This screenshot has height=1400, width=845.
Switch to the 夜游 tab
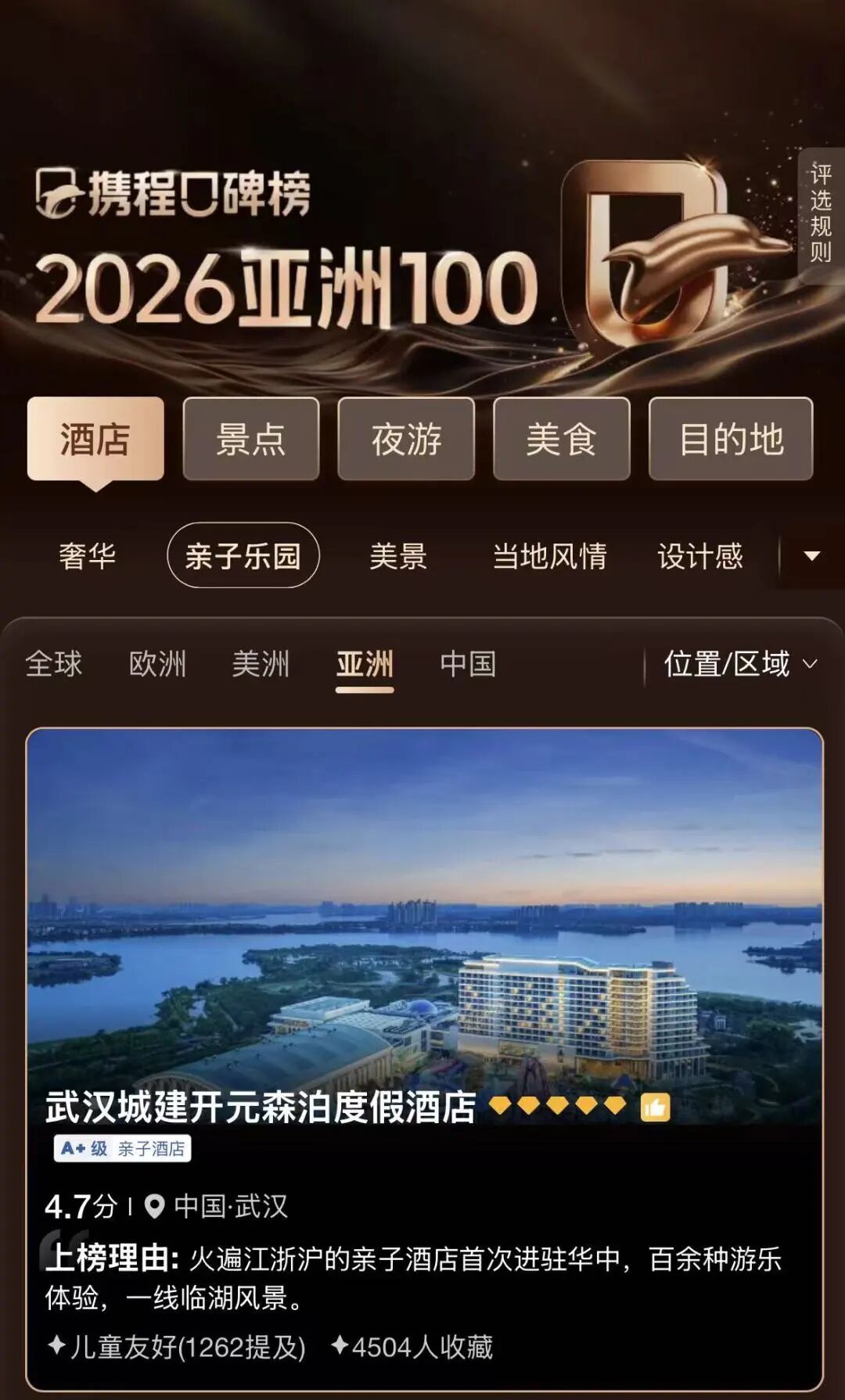click(406, 439)
